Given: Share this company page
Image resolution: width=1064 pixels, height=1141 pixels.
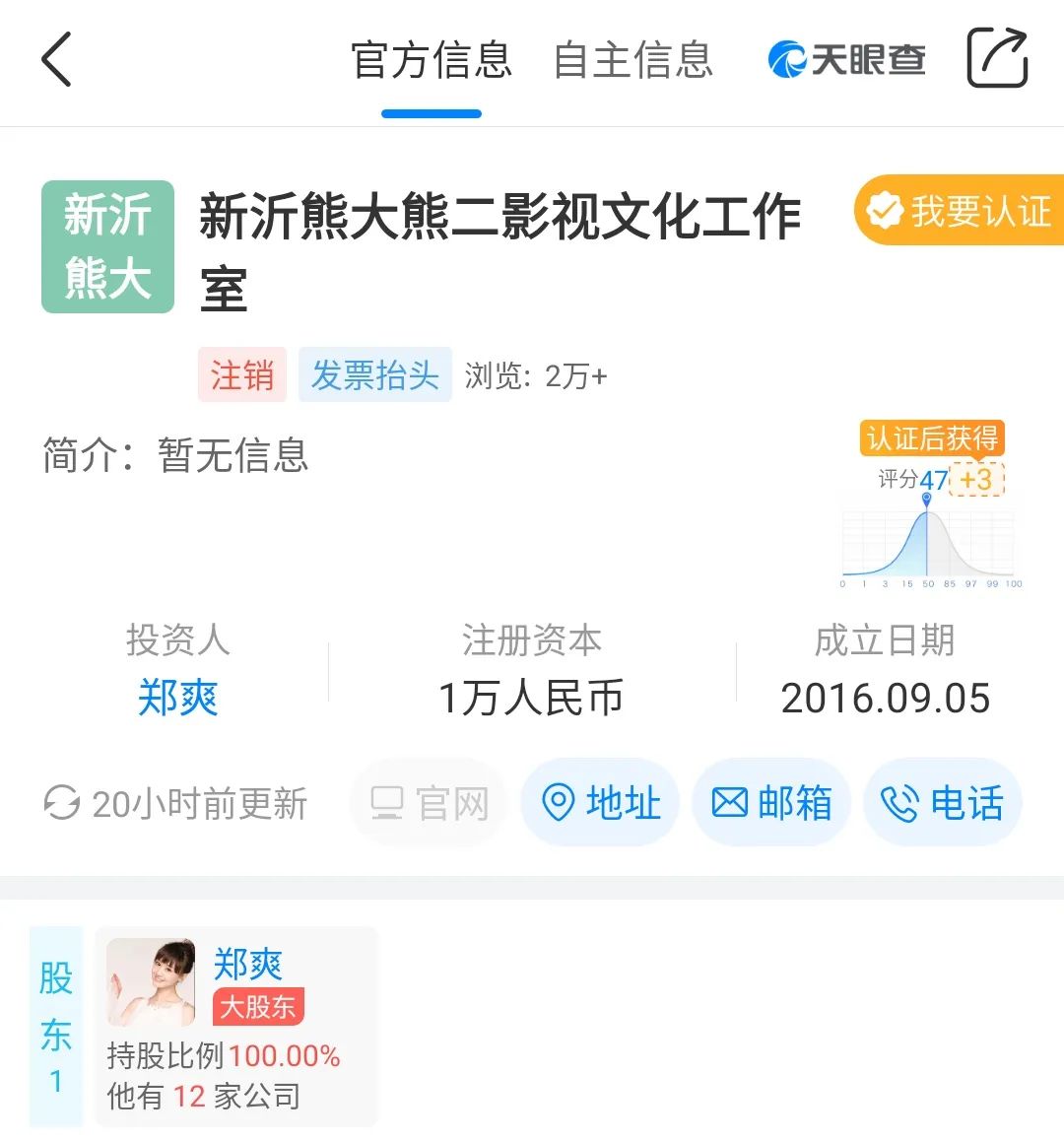Looking at the screenshot, I should point(997,59).
